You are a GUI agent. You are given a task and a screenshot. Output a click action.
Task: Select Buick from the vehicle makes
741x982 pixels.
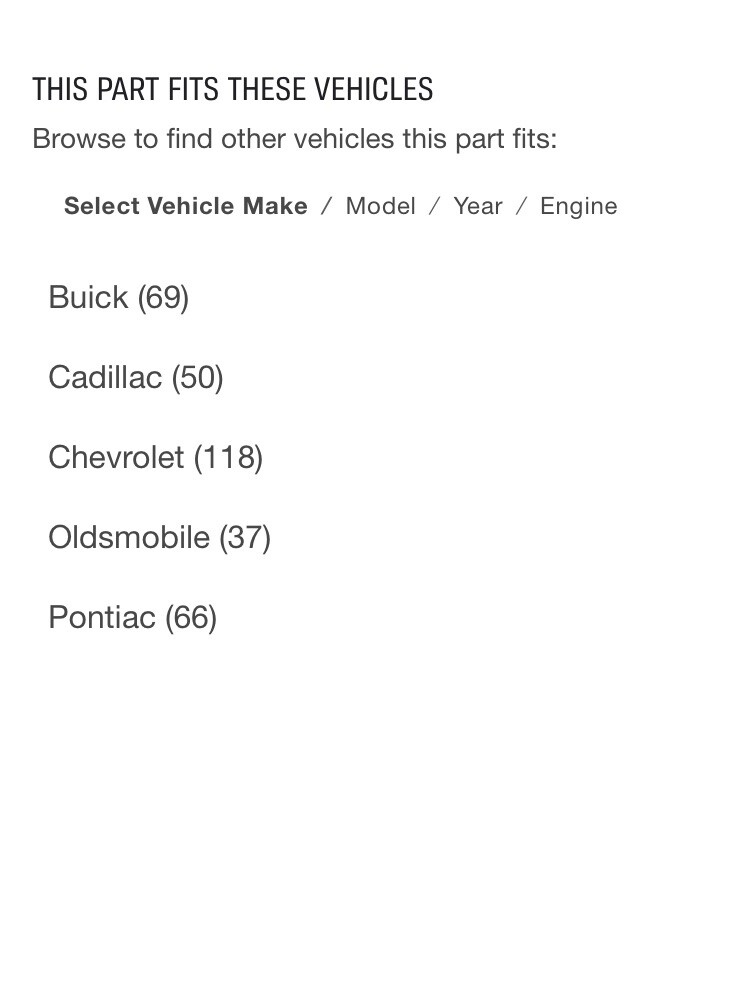(x=118, y=297)
